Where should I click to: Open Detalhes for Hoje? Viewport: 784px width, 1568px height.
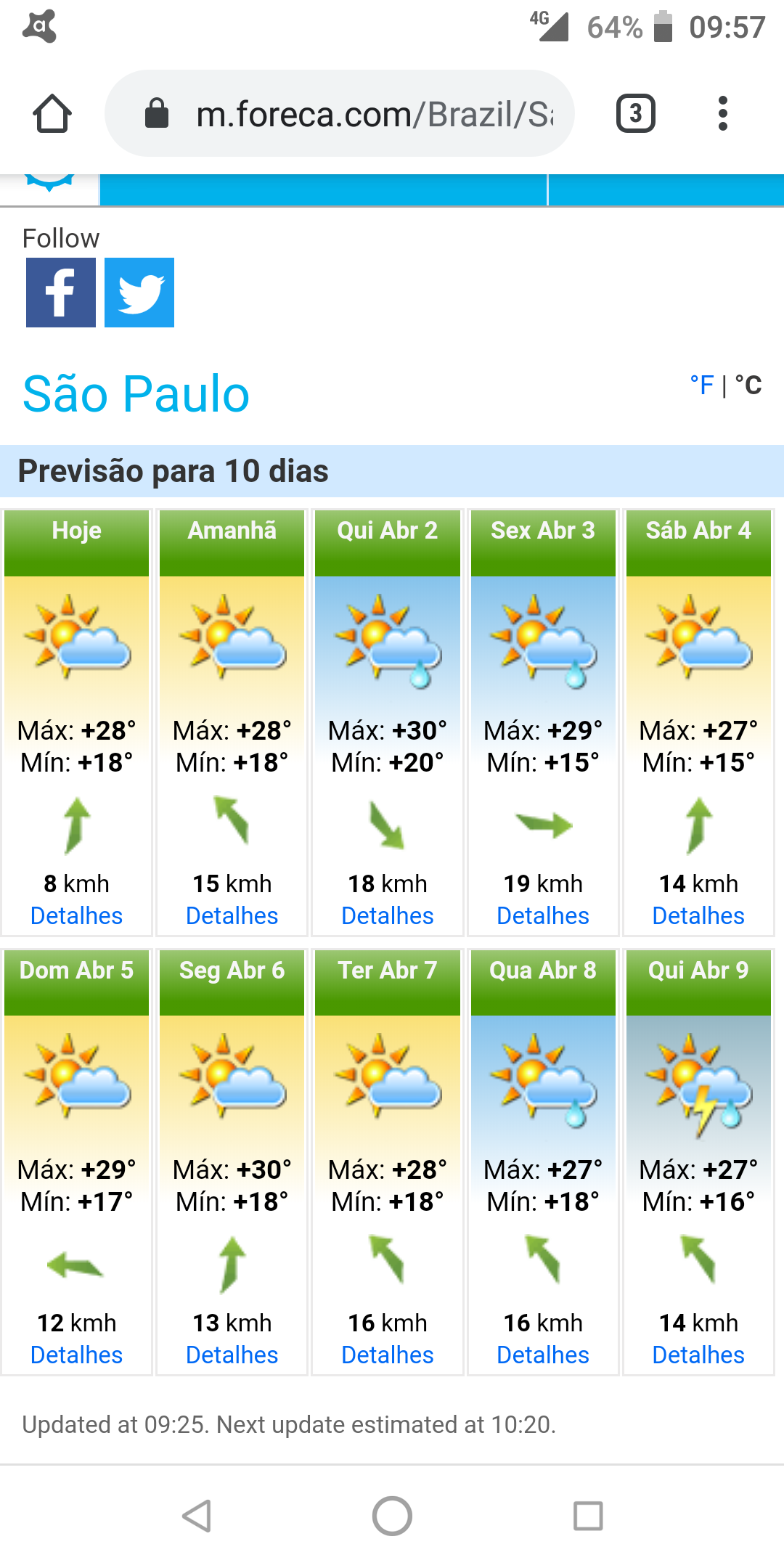click(x=76, y=916)
